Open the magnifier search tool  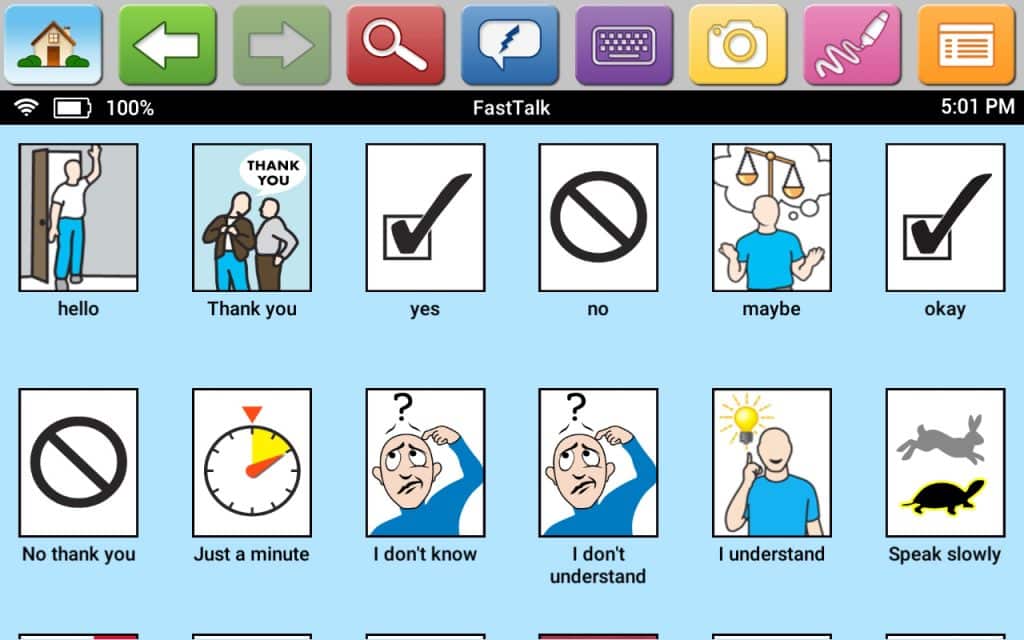tap(395, 45)
